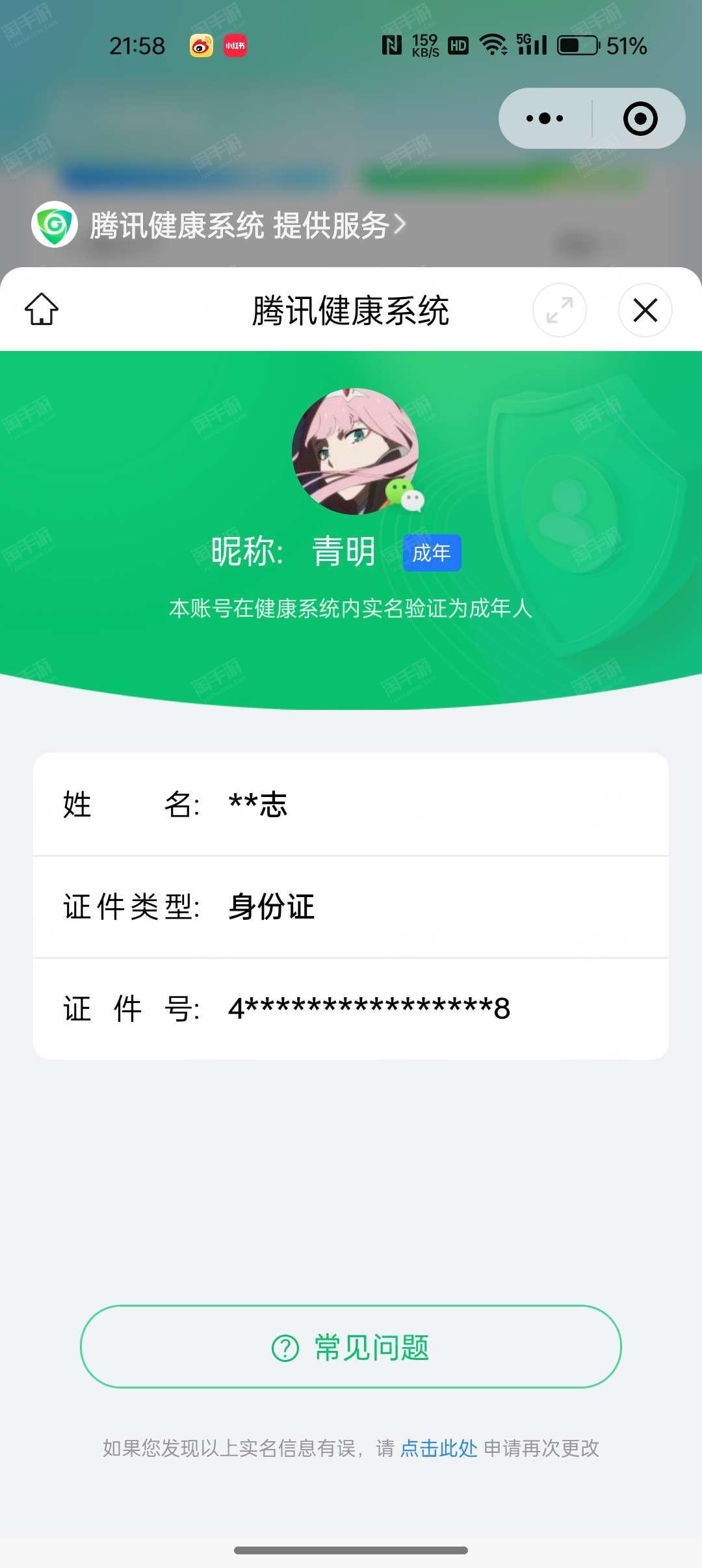Go to the home icon in the panel
This screenshot has height=1568, width=702.
coord(42,309)
